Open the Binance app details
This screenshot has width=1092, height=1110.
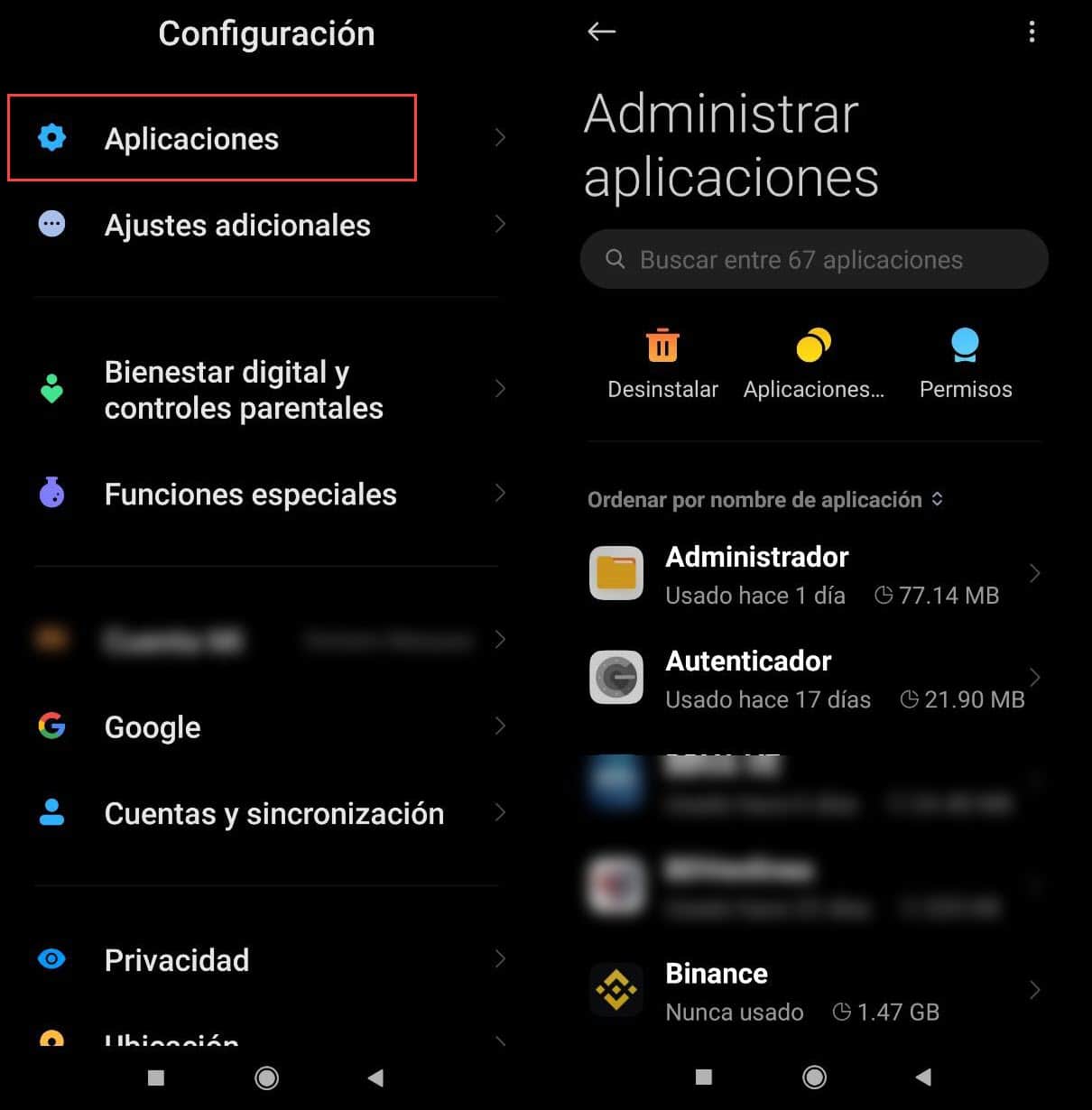pyautogui.click(x=812, y=991)
